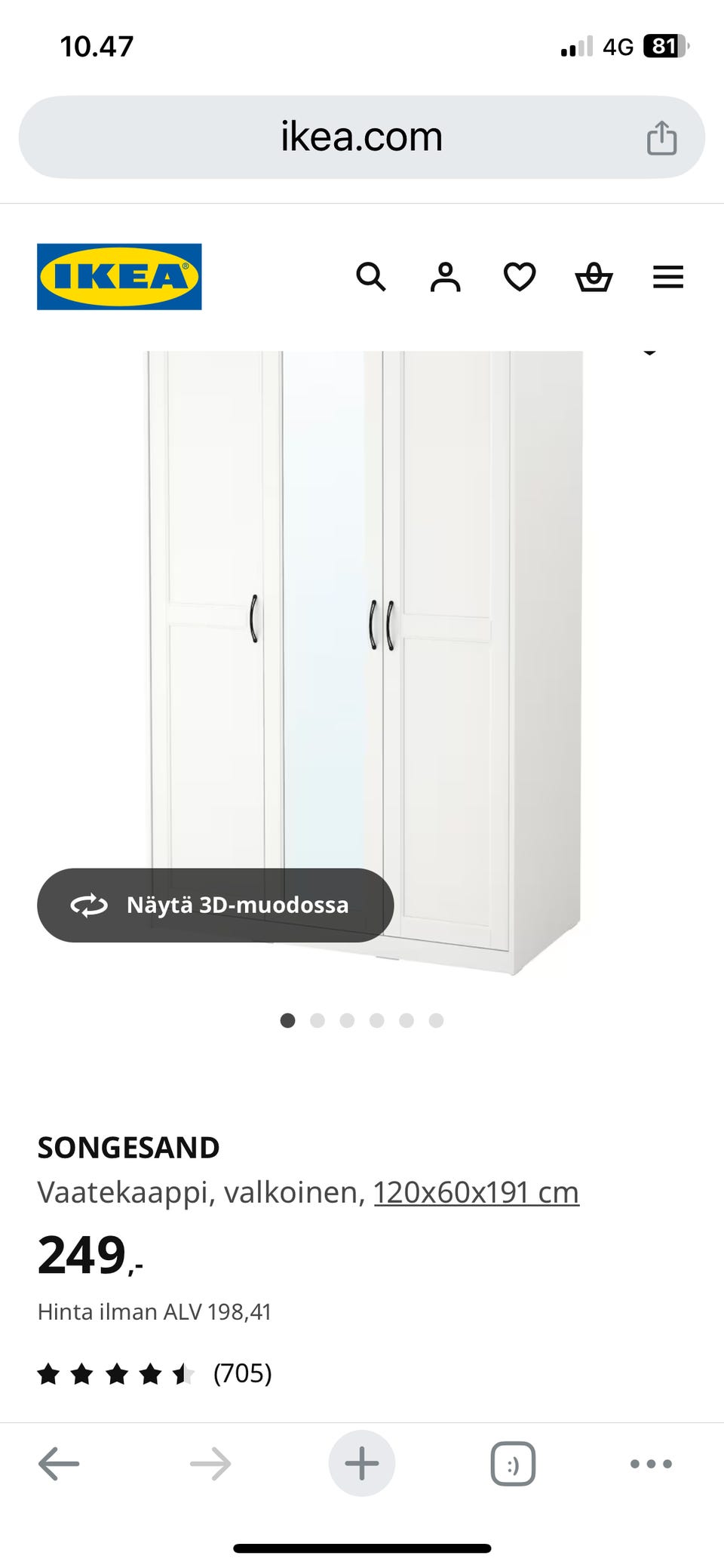The width and height of the screenshot is (724, 1568).
Task: Open a new browser tab
Action: pos(361,1464)
